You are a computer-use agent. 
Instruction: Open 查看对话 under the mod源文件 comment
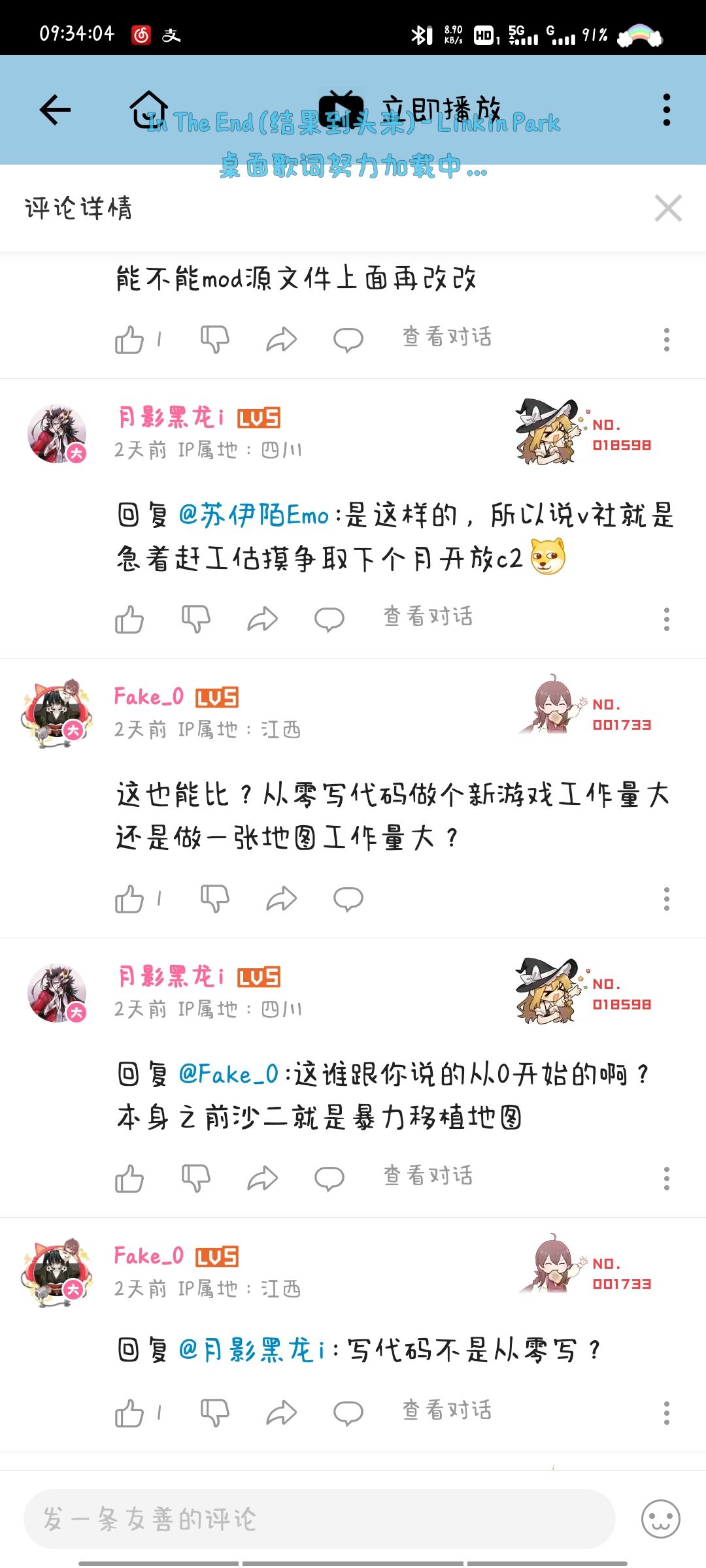coord(446,337)
